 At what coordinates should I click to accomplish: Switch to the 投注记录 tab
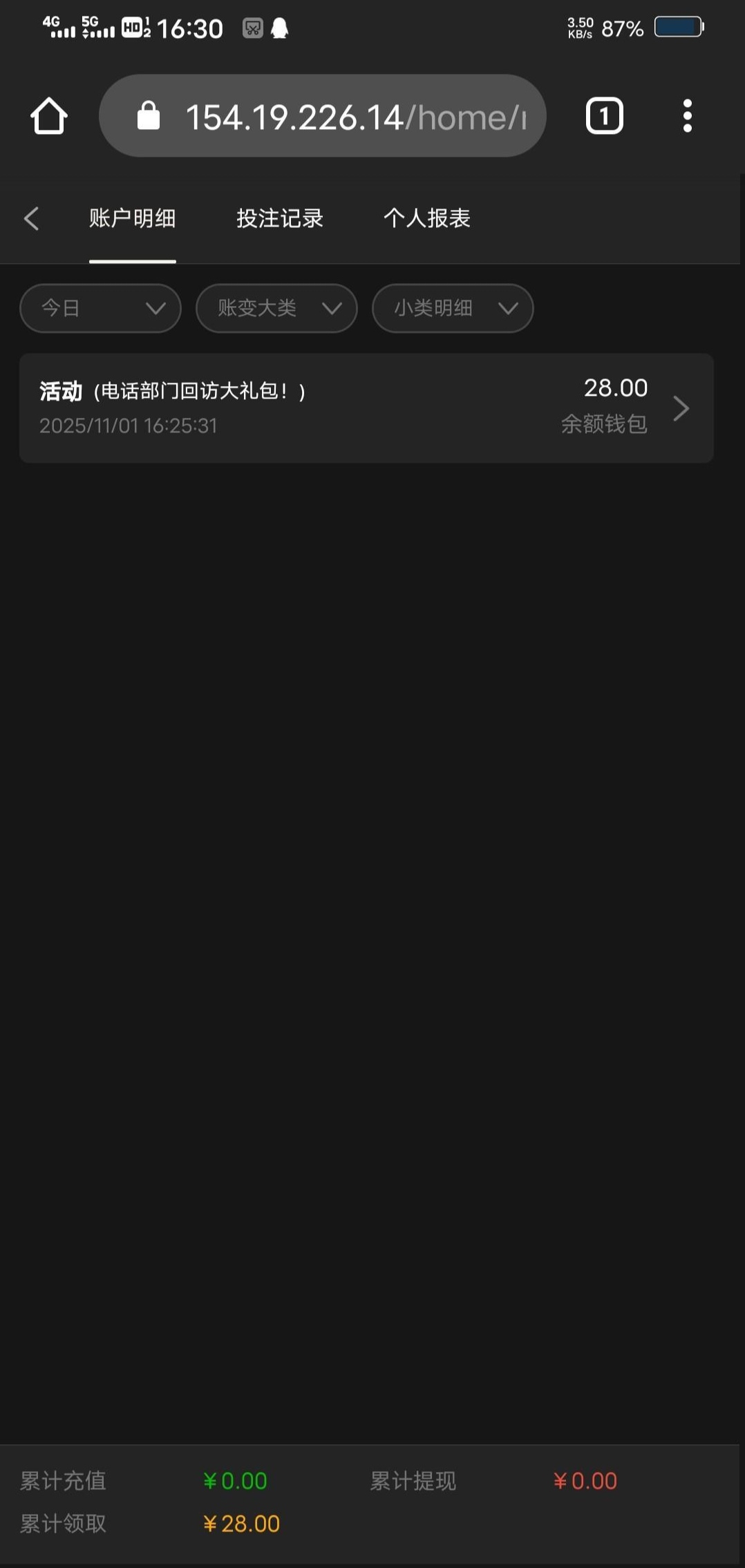tap(280, 218)
